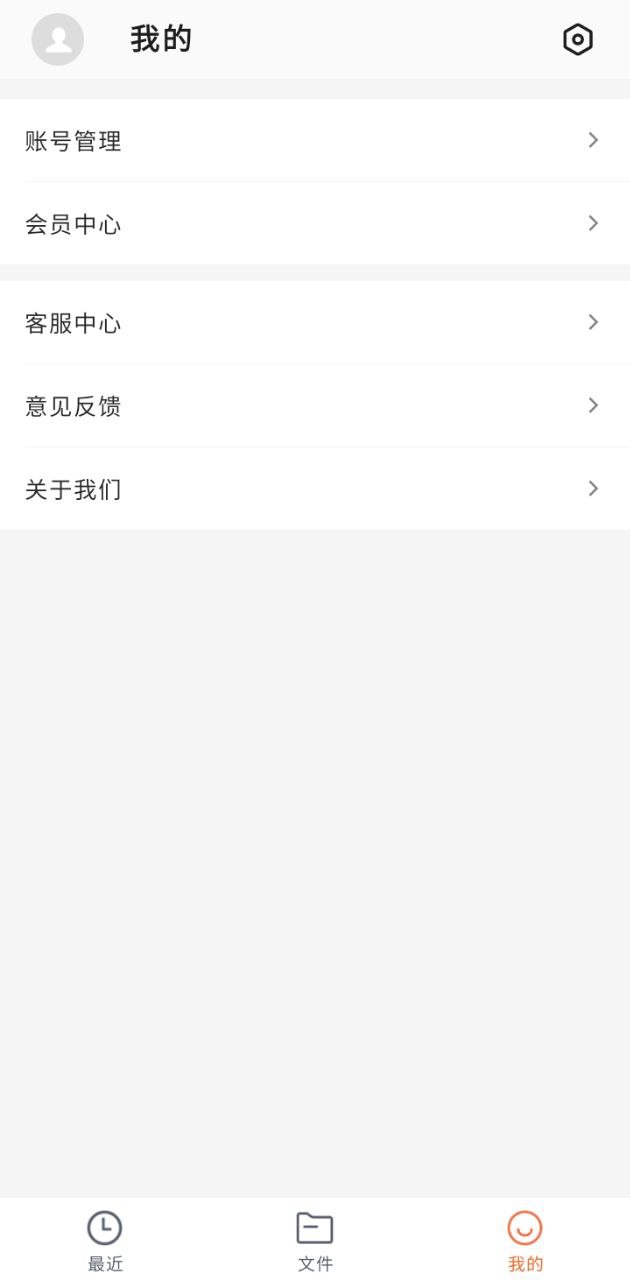Switch to the 最近 recent tab
630x1280 pixels.
[105, 1240]
